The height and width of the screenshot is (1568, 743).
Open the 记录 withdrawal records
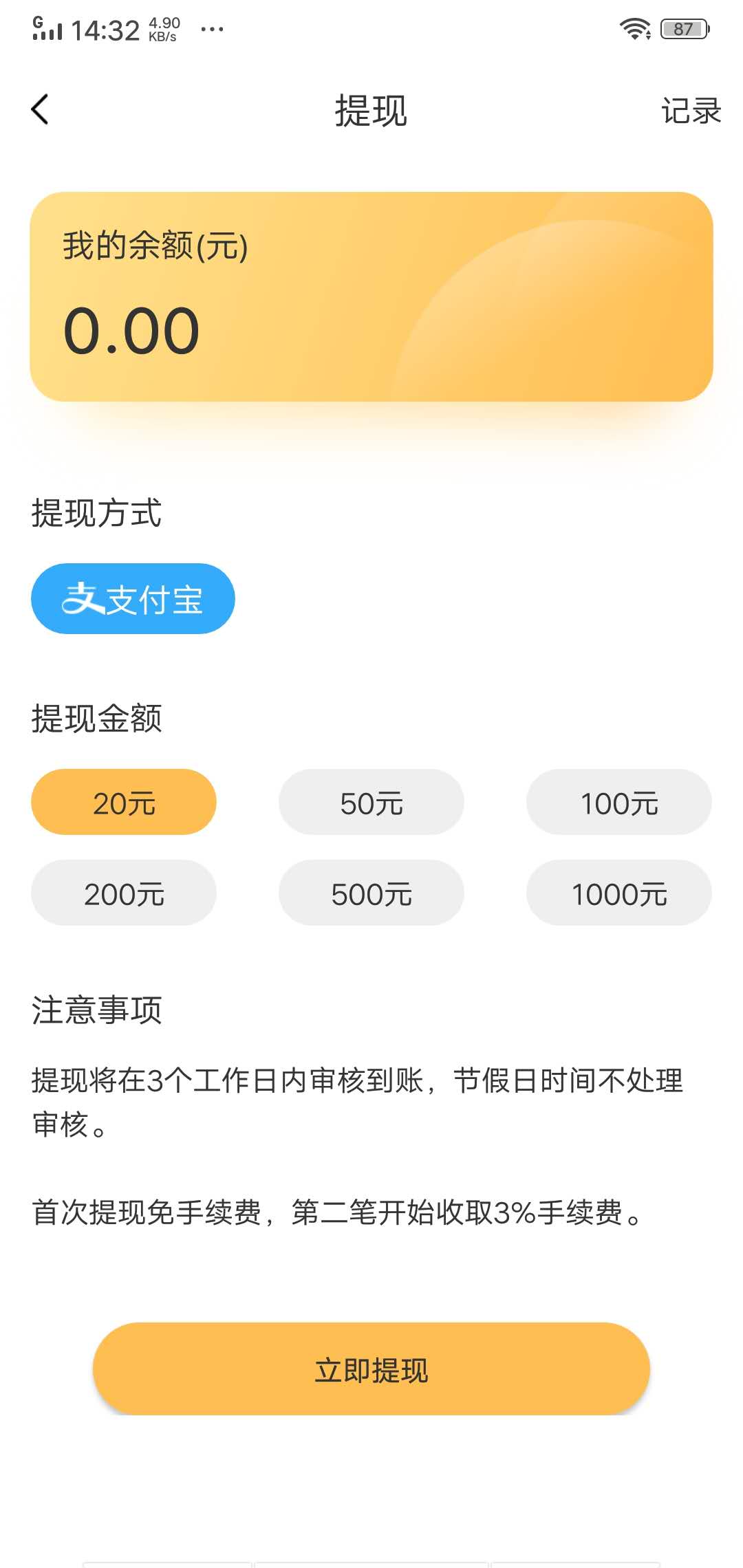(690, 110)
